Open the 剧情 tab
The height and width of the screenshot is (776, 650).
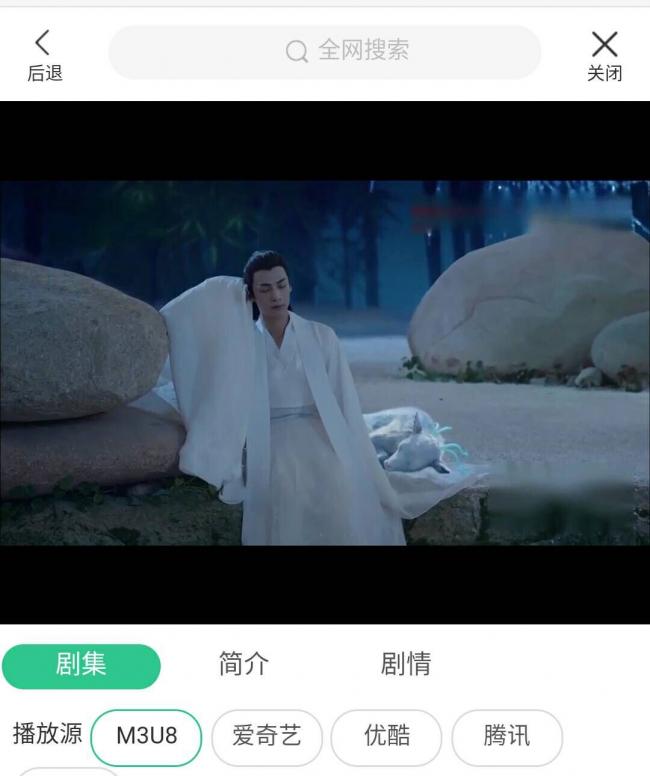point(406,665)
